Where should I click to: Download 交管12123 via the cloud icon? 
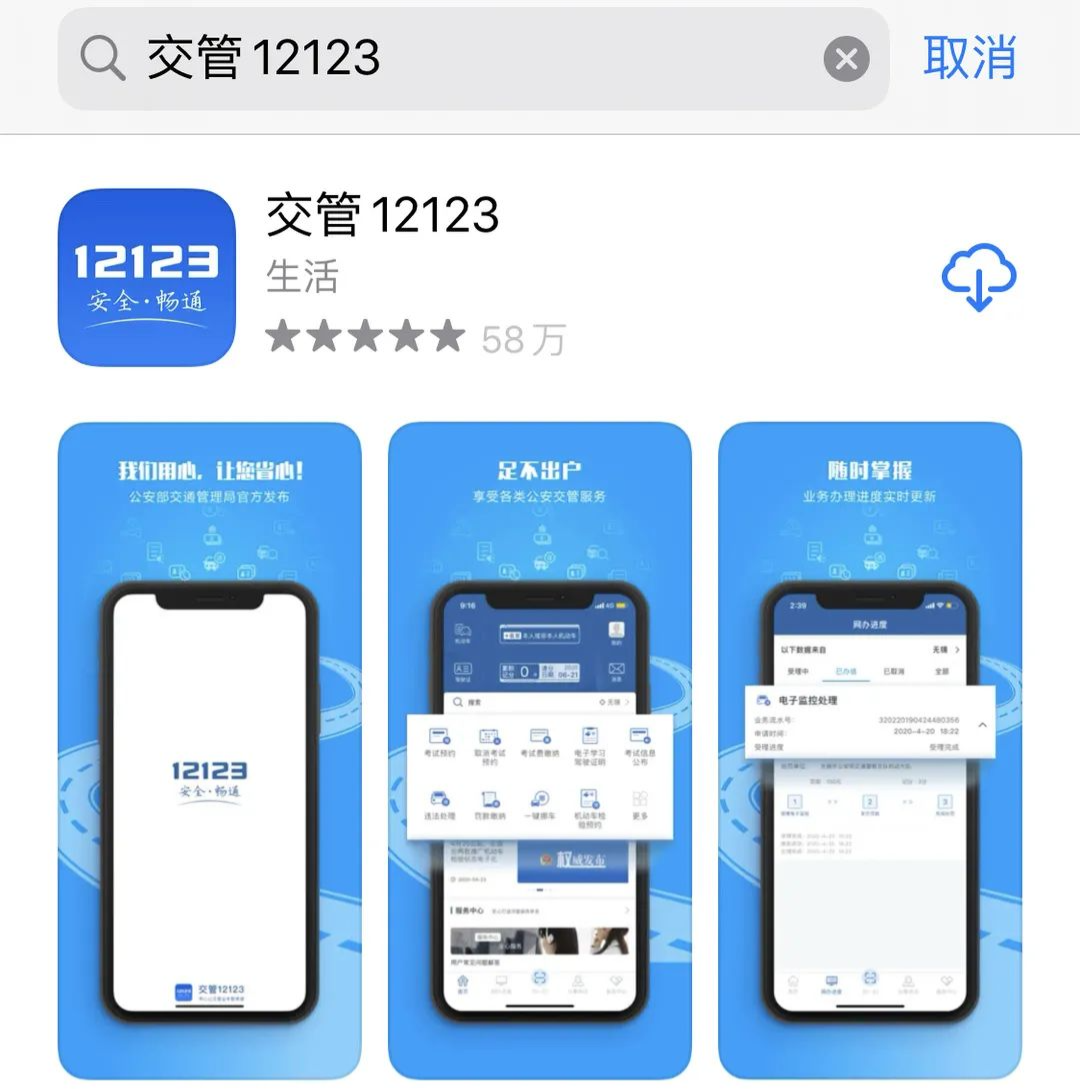pos(979,277)
